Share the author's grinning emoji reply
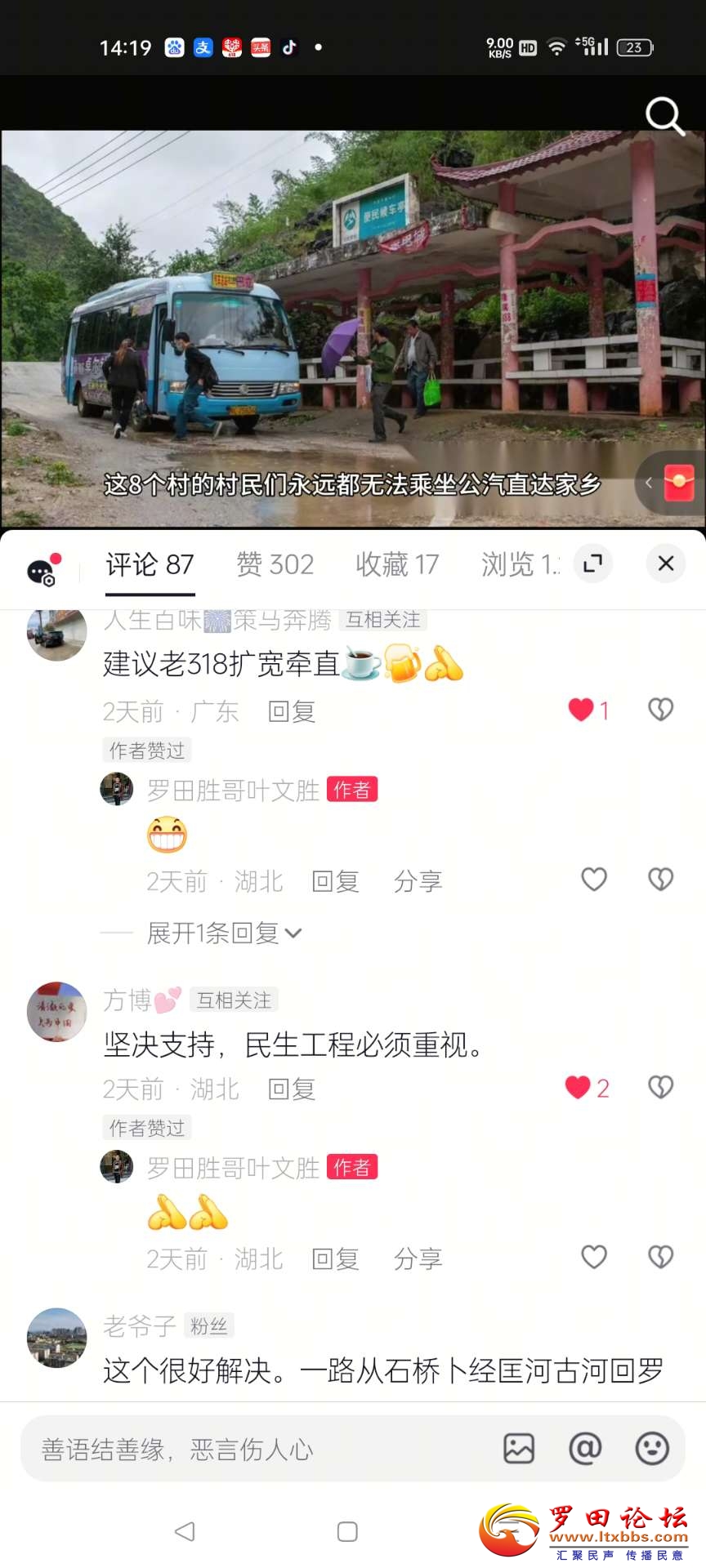 (418, 881)
